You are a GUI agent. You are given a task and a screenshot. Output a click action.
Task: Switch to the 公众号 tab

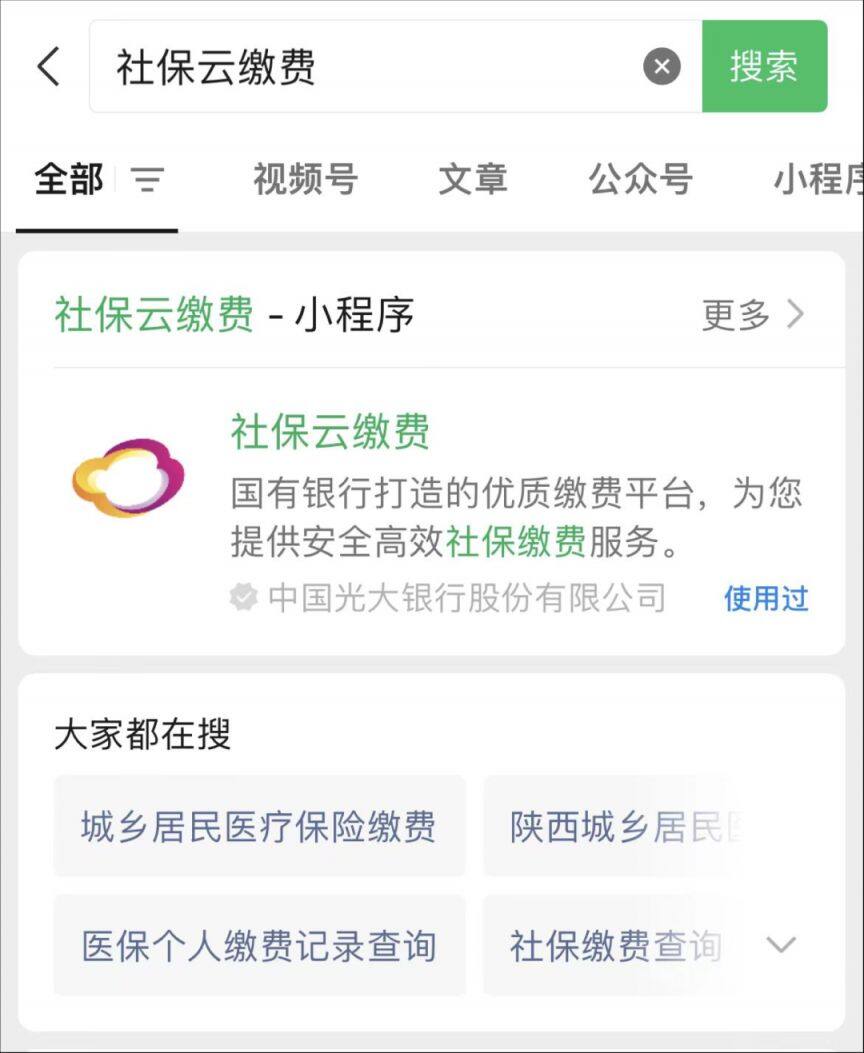click(640, 180)
